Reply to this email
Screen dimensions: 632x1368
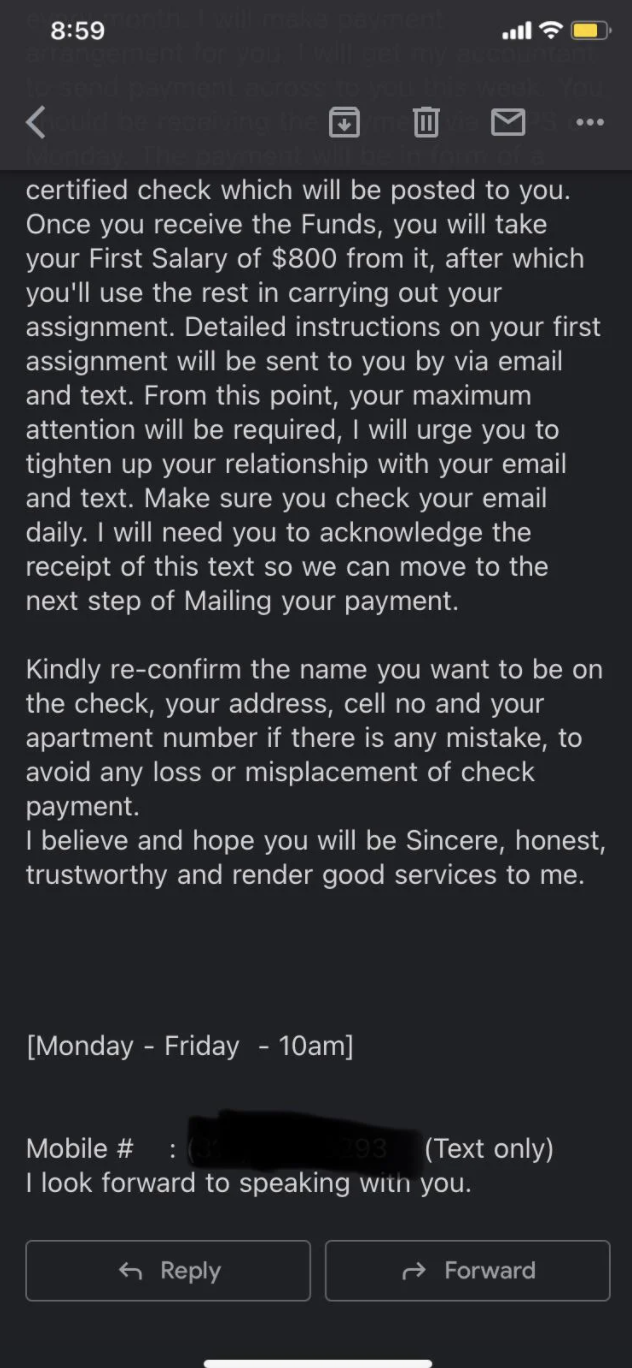tap(168, 1270)
